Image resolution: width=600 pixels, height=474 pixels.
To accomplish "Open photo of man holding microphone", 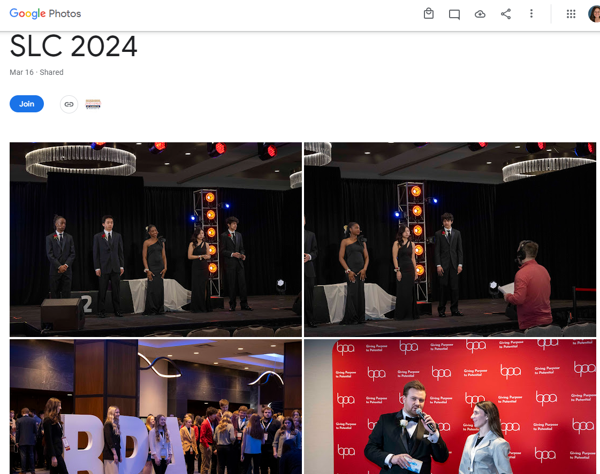I will tap(450, 407).
